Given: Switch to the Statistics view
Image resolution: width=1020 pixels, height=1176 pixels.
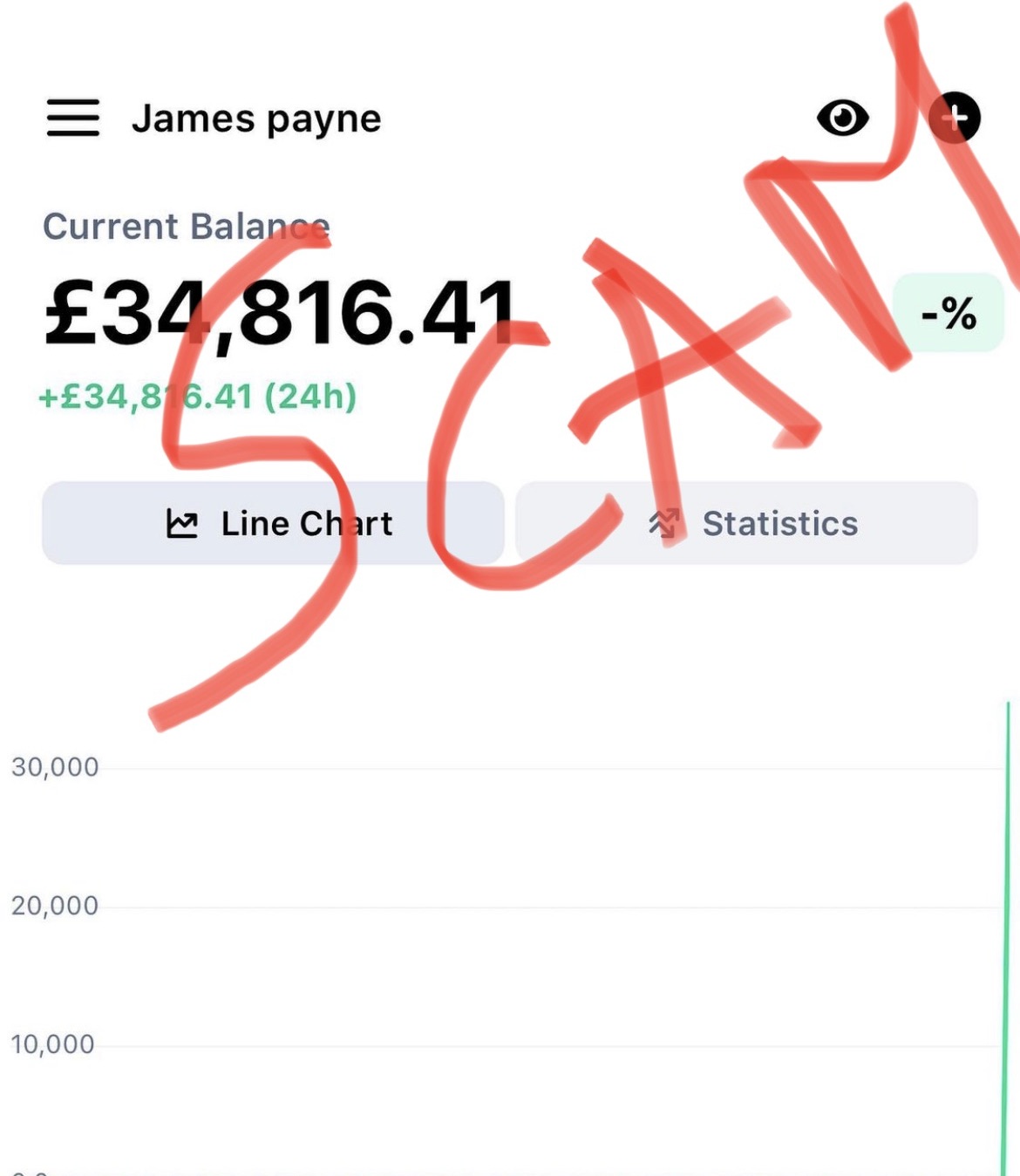Looking at the screenshot, I should click(x=747, y=523).
